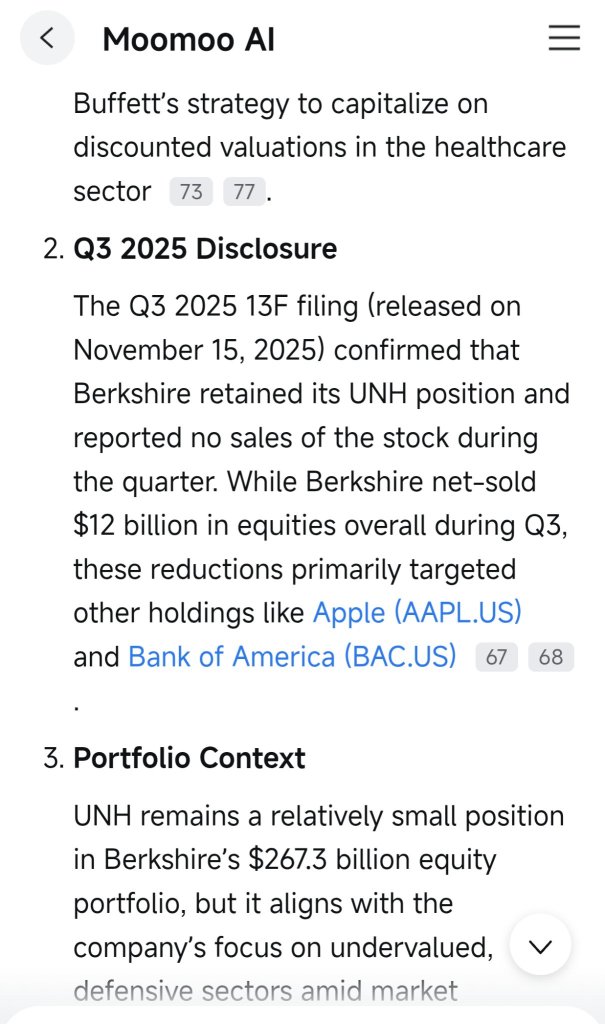Viewport: 605px width, 1024px height.
Task: Go back from Moomoo AI
Action: click(x=47, y=38)
